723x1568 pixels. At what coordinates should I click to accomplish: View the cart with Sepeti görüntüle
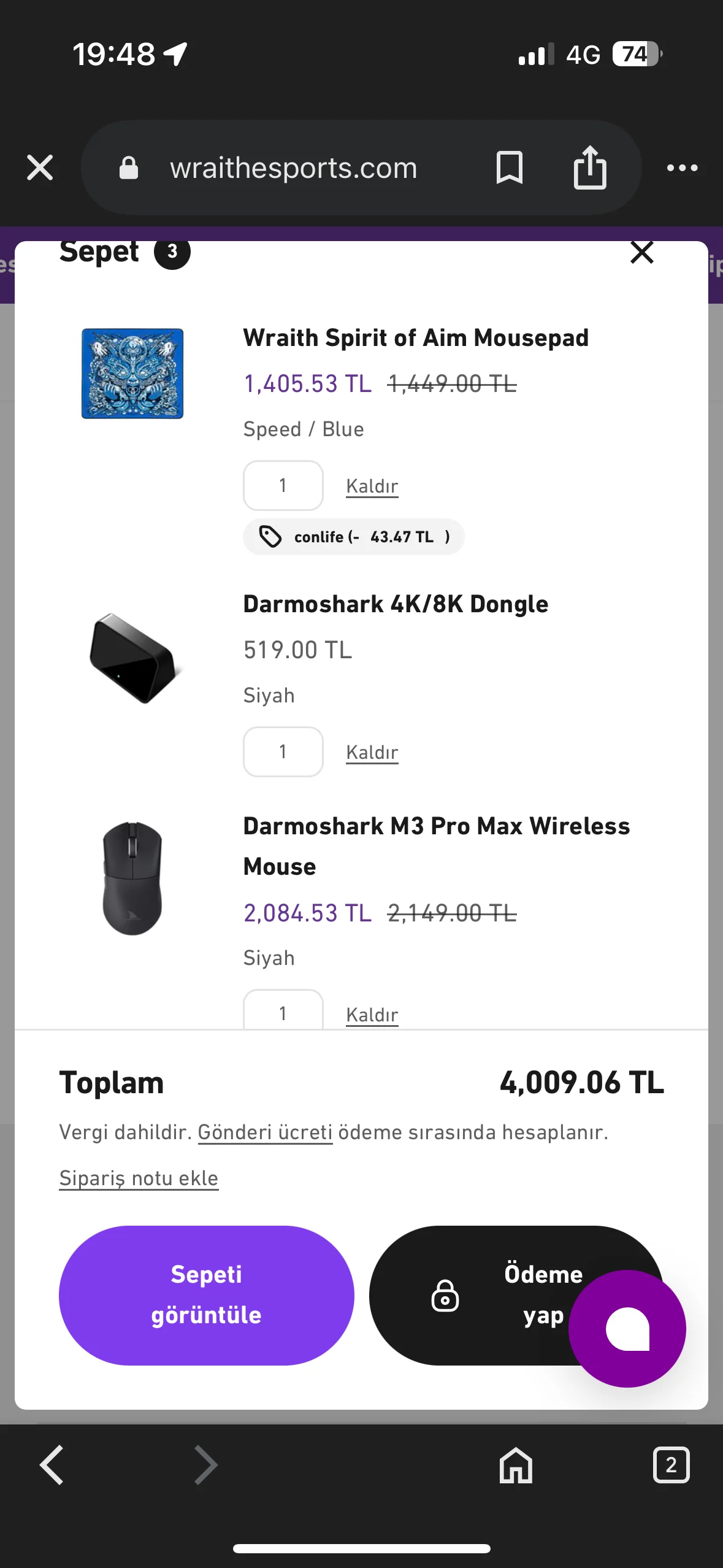tap(206, 1295)
